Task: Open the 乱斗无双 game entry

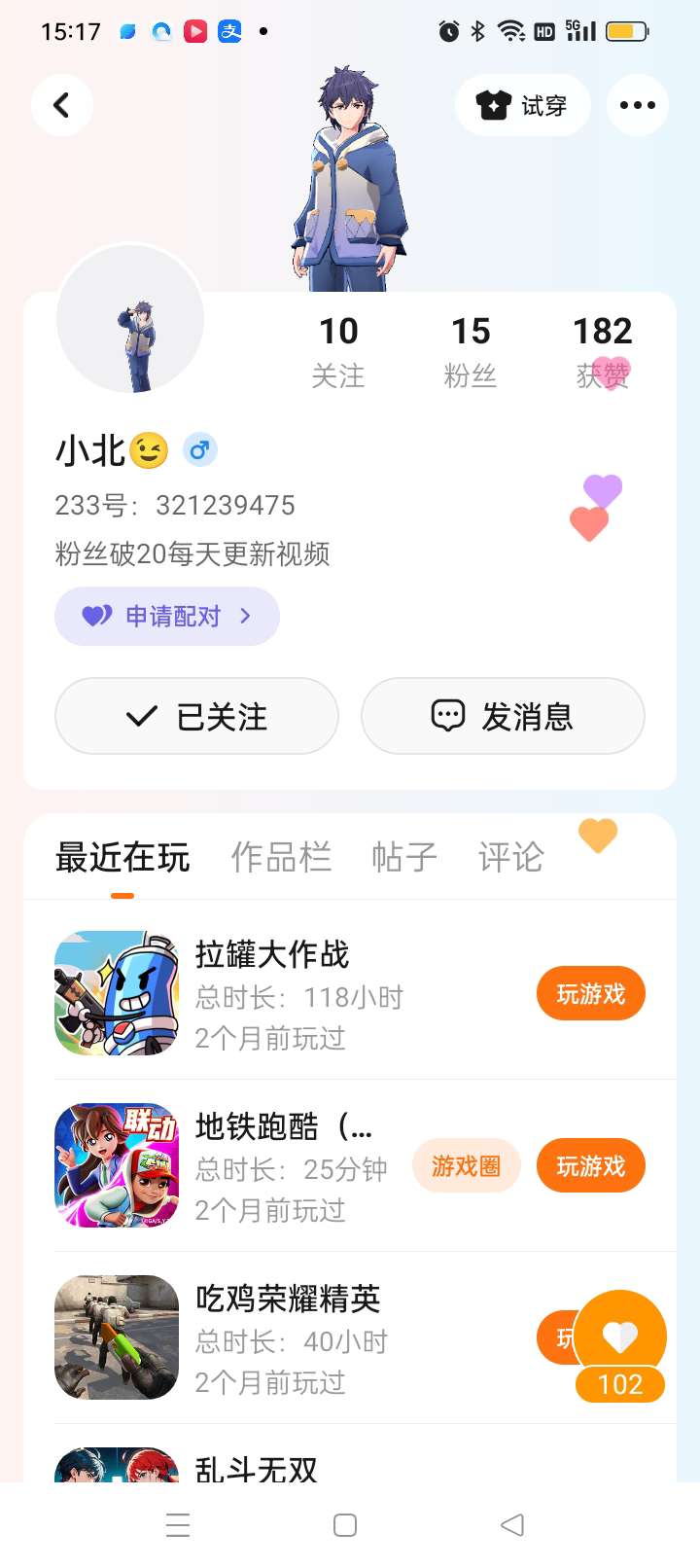Action: (257, 1467)
